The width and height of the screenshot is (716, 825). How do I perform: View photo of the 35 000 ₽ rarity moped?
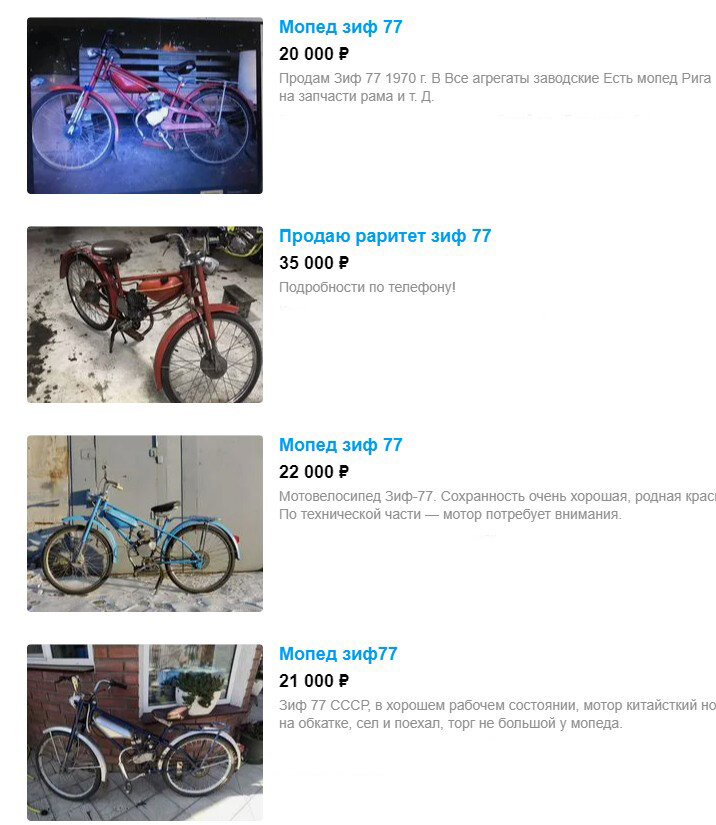(x=145, y=314)
